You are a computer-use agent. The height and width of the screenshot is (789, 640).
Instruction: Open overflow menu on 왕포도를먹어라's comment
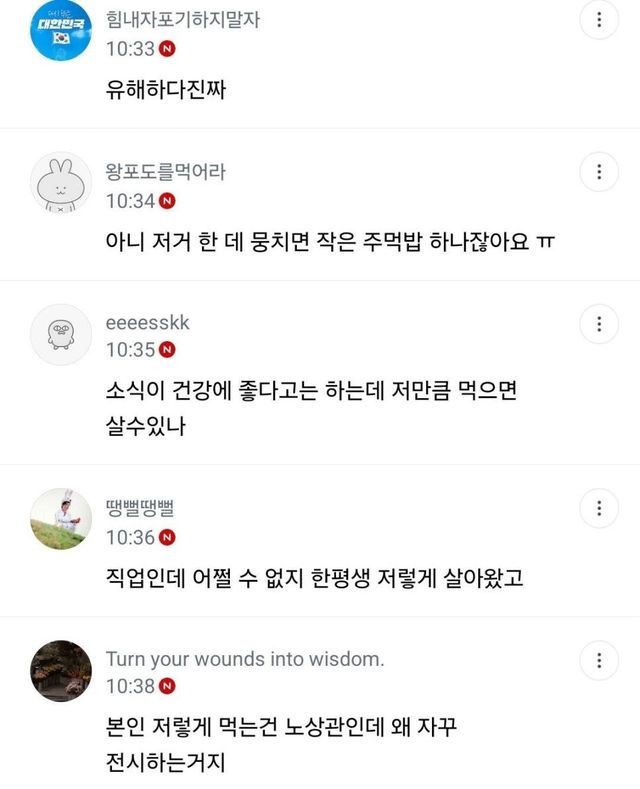(x=599, y=172)
